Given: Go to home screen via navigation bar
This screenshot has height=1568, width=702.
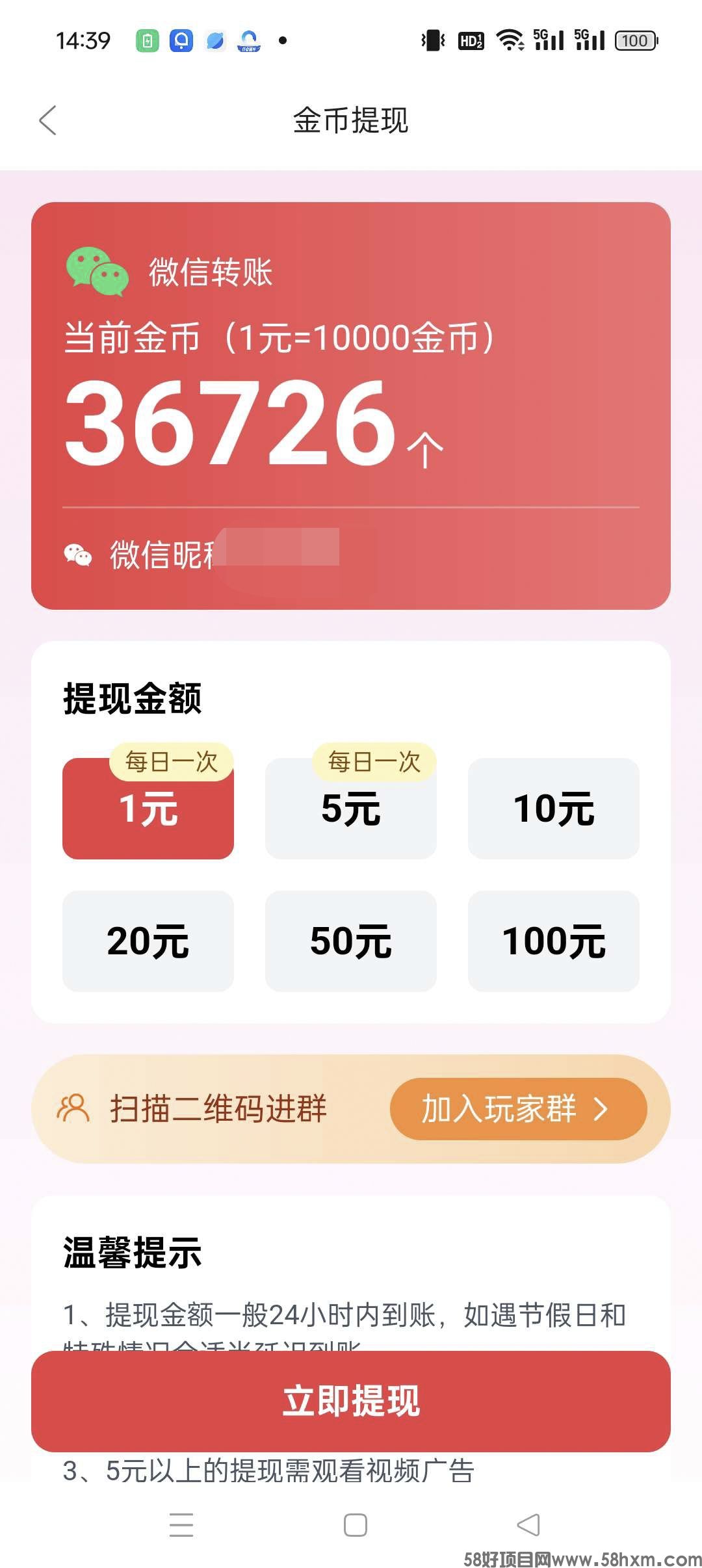Looking at the screenshot, I should 355,1525.
